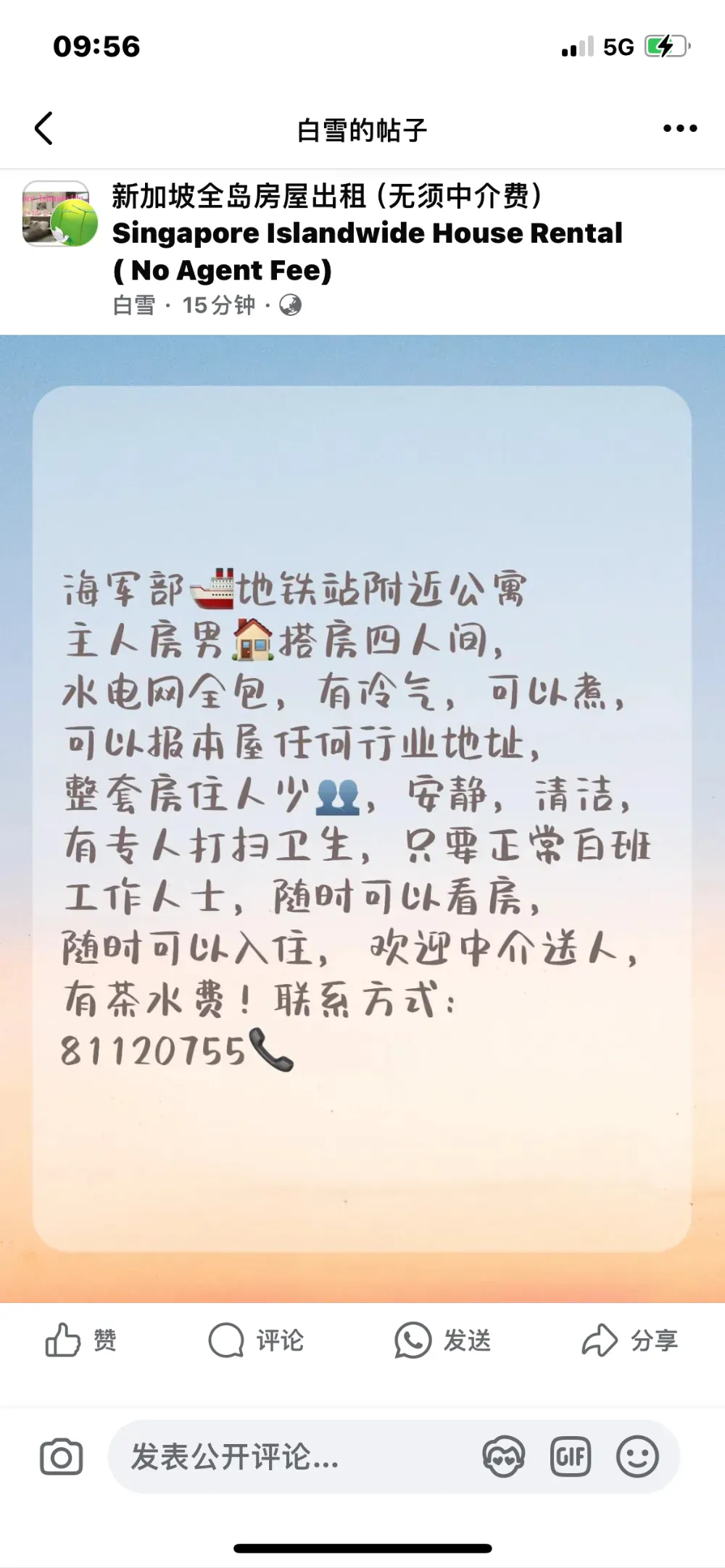Viewport: 725px width, 1568px height.
Task: Go back using the arrow
Action: [43, 128]
